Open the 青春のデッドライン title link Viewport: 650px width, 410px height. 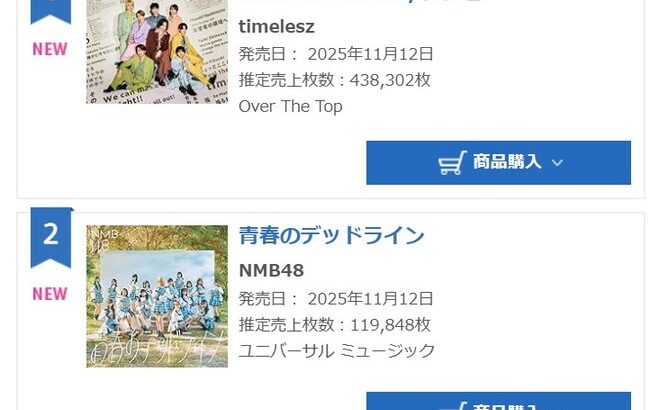point(331,236)
